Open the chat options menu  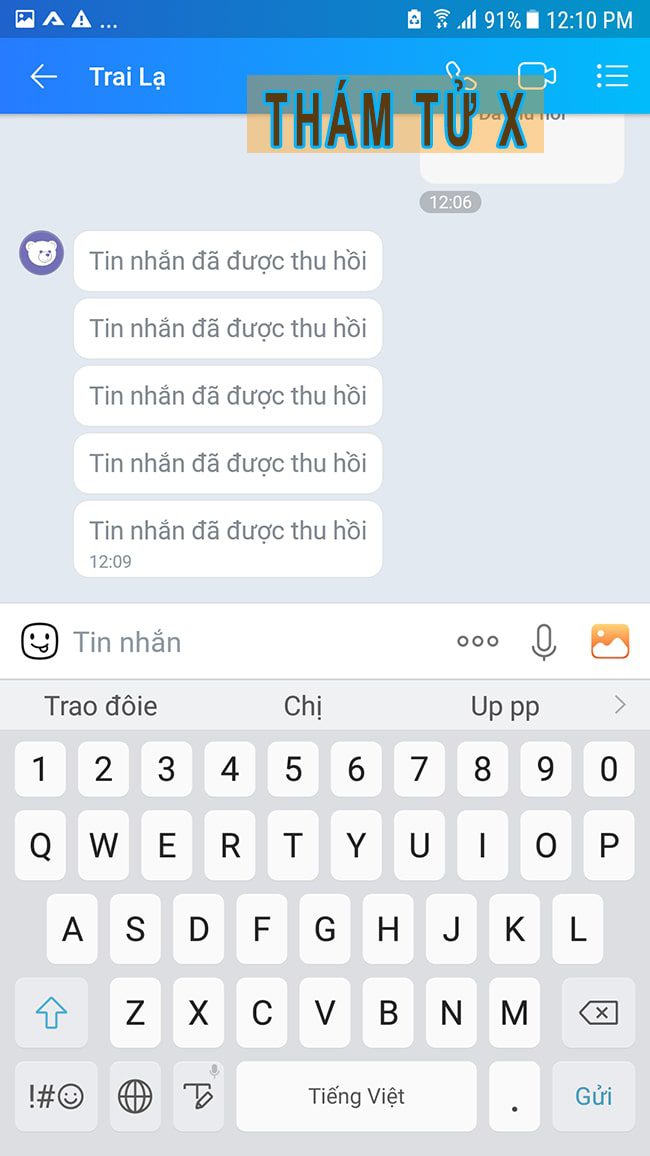(x=611, y=76)
